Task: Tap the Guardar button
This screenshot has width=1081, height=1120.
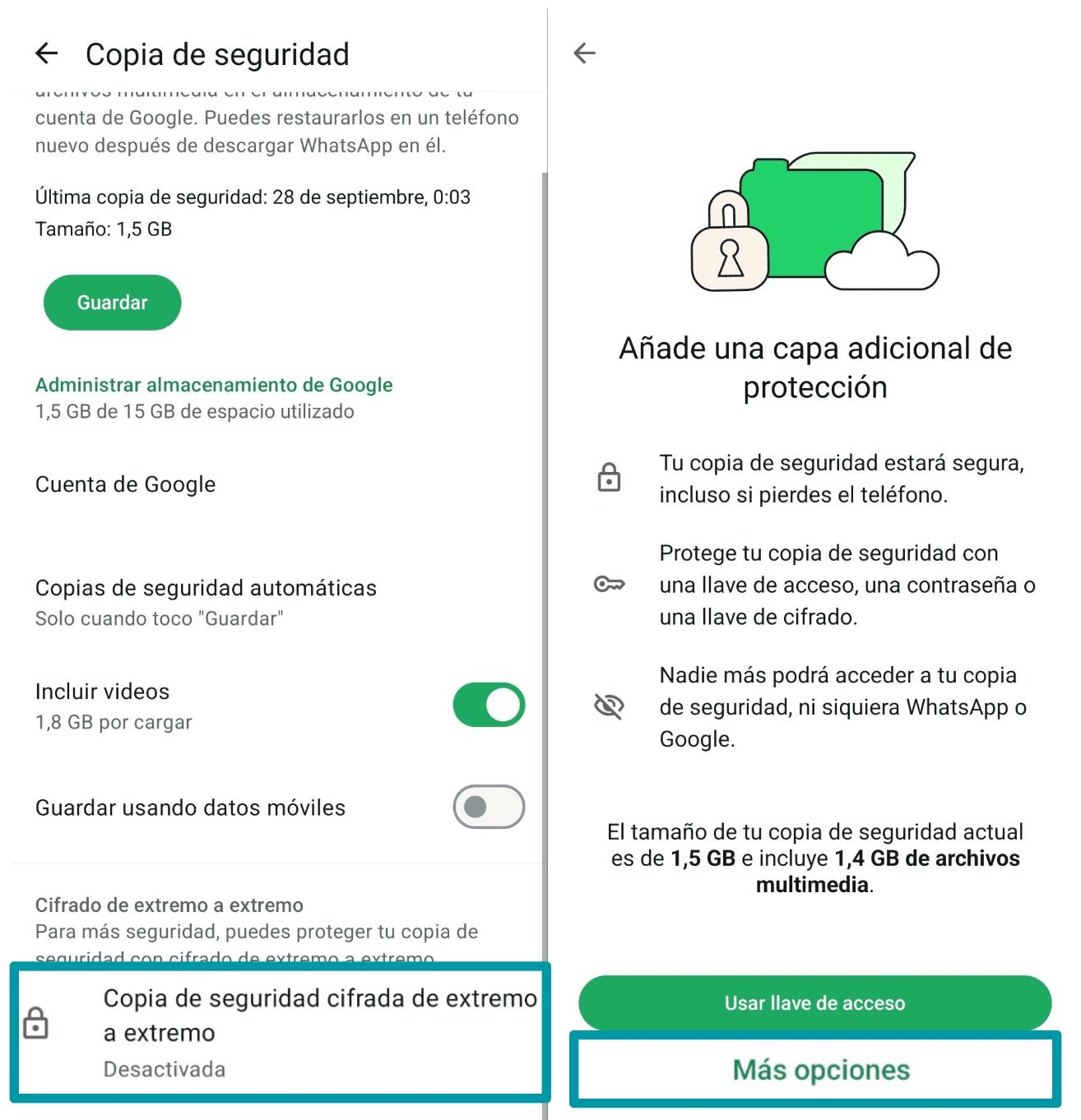Action: (112, 302)
